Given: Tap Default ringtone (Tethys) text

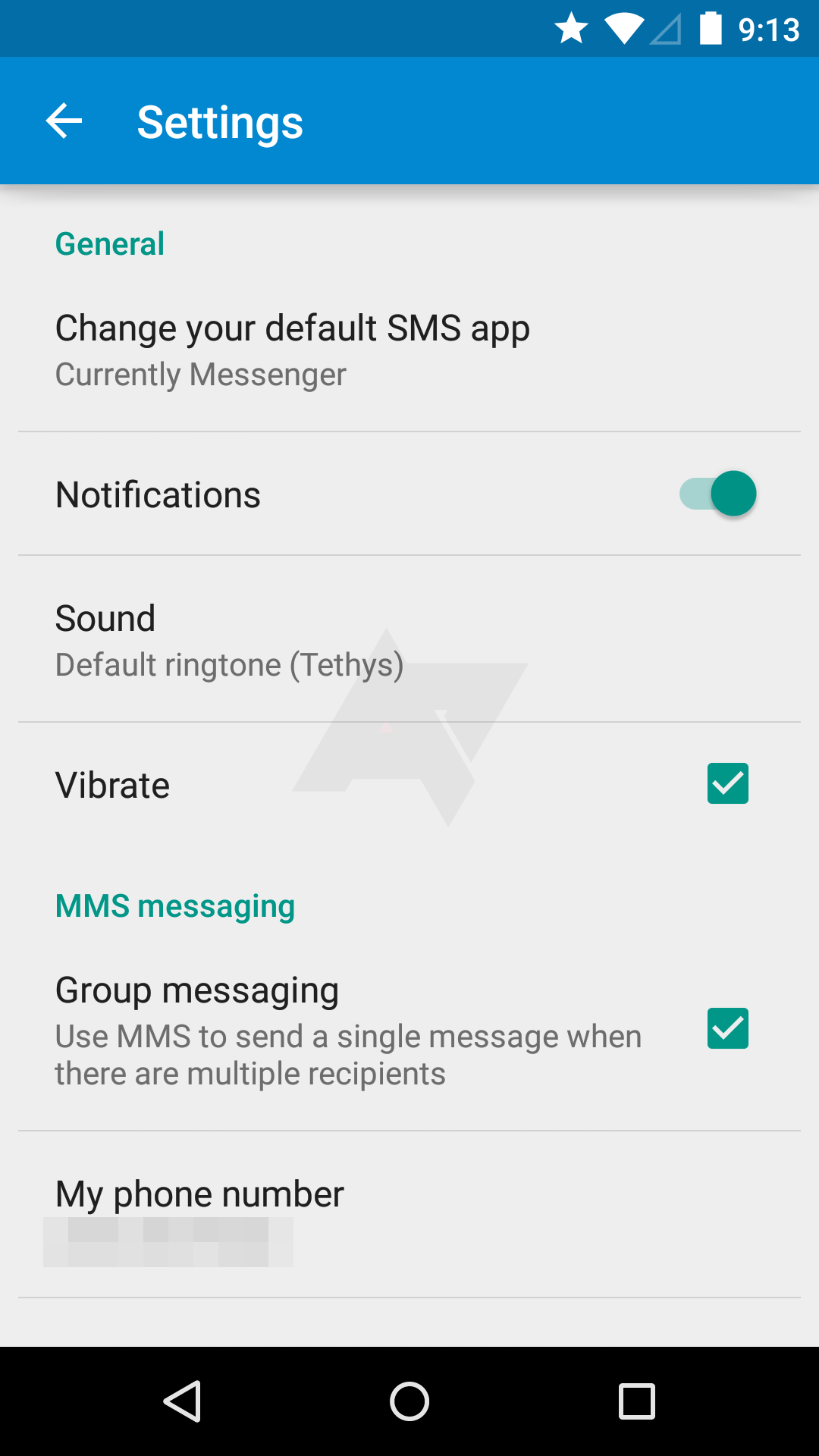Looking at the screenshot, I should [228, 664].
